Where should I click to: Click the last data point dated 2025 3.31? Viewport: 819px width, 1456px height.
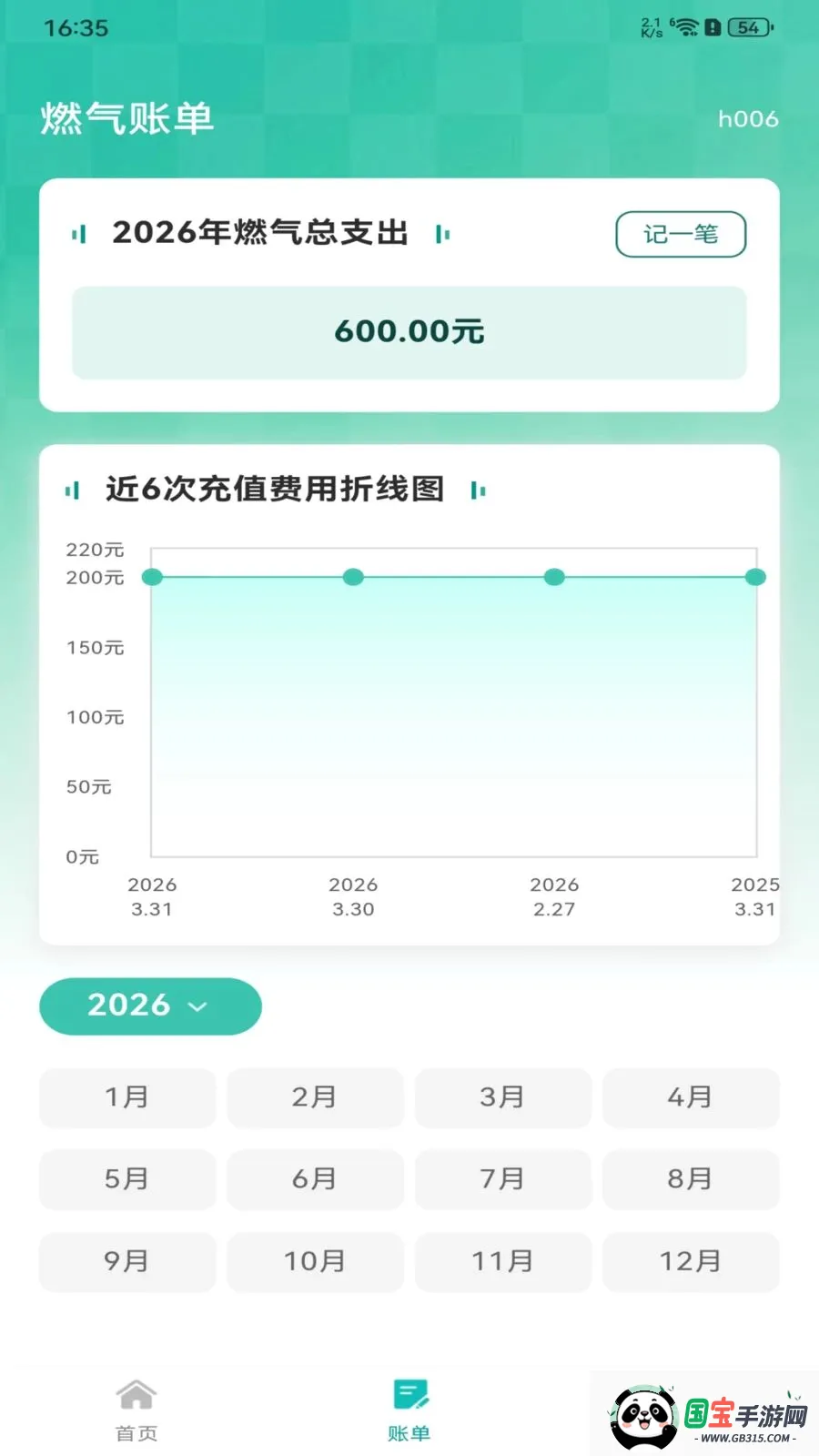(x=755, y=577)
